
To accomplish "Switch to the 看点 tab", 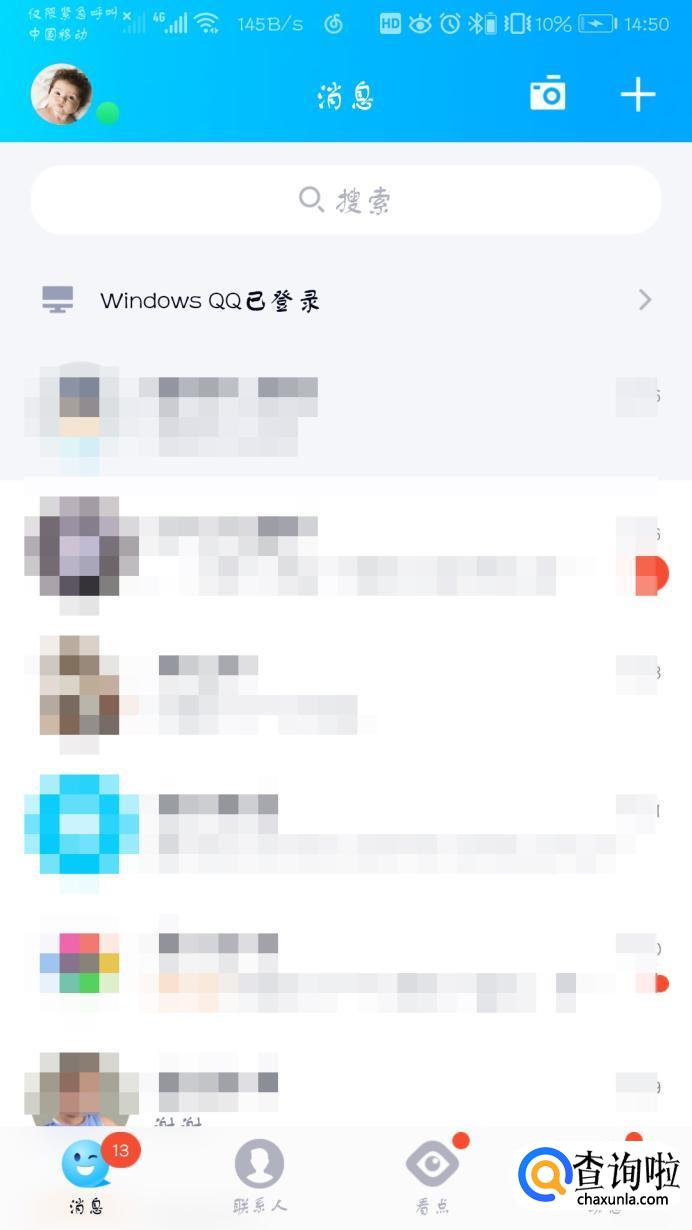I will click(432, 1177).
